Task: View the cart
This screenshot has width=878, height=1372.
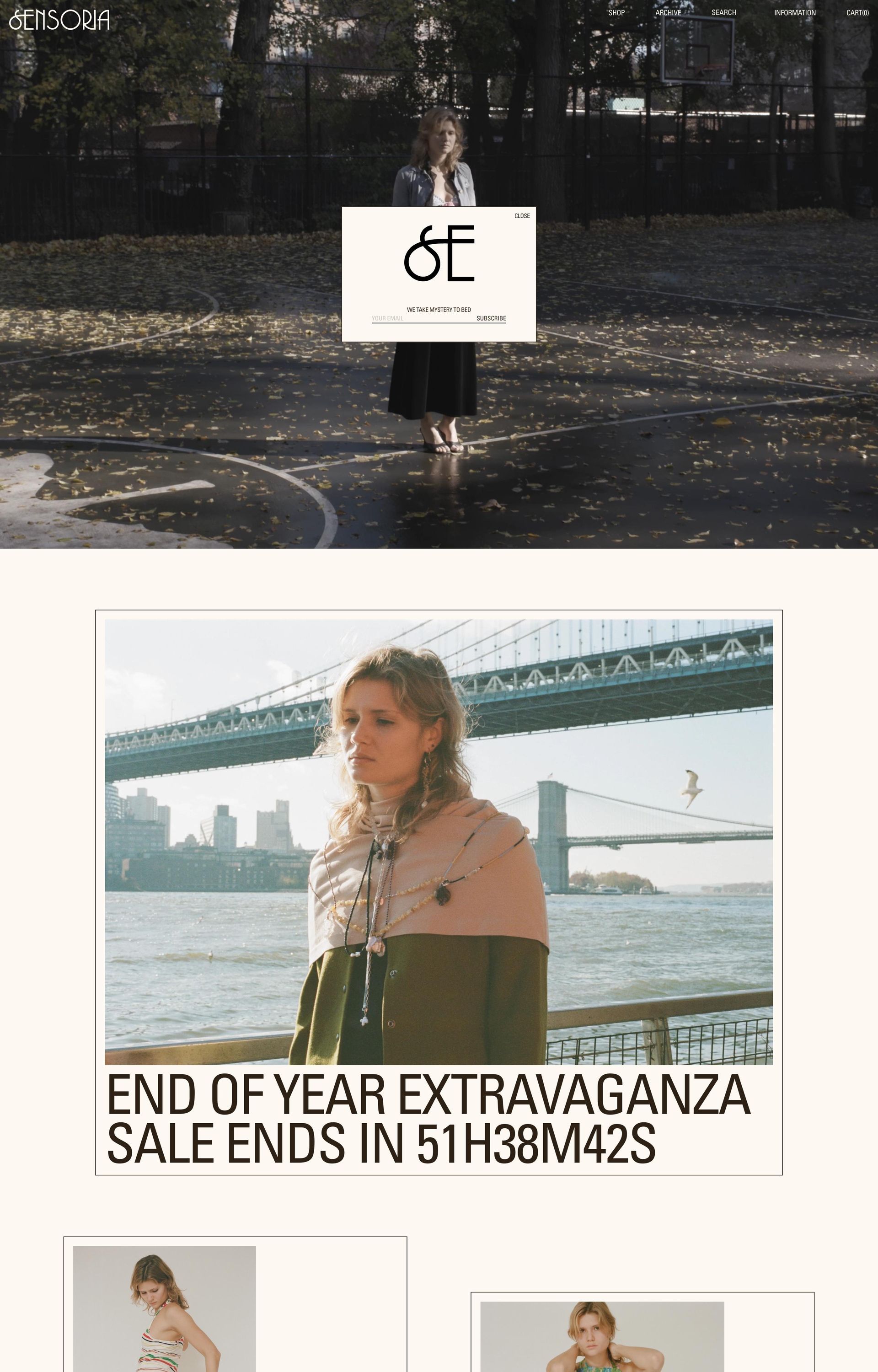Action: 857,12
